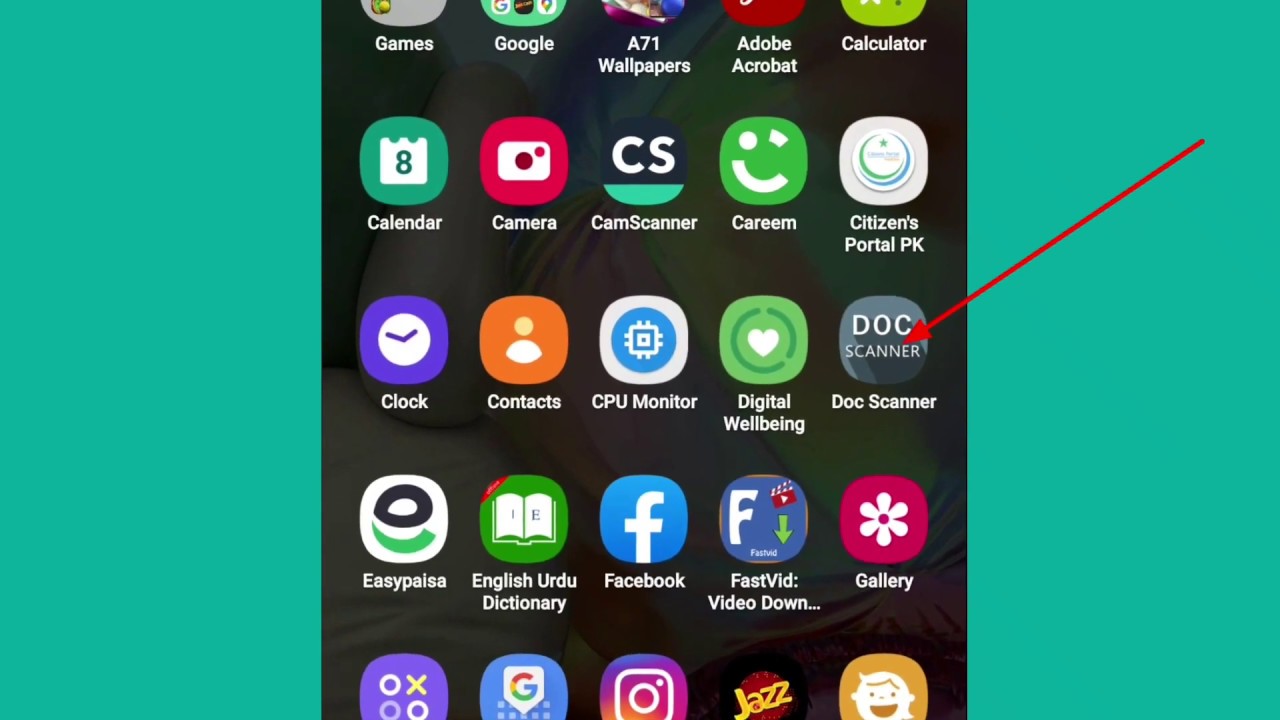Open Digital Wellbeing
This screenshot has width=1280, height=720.
point(764,341)
